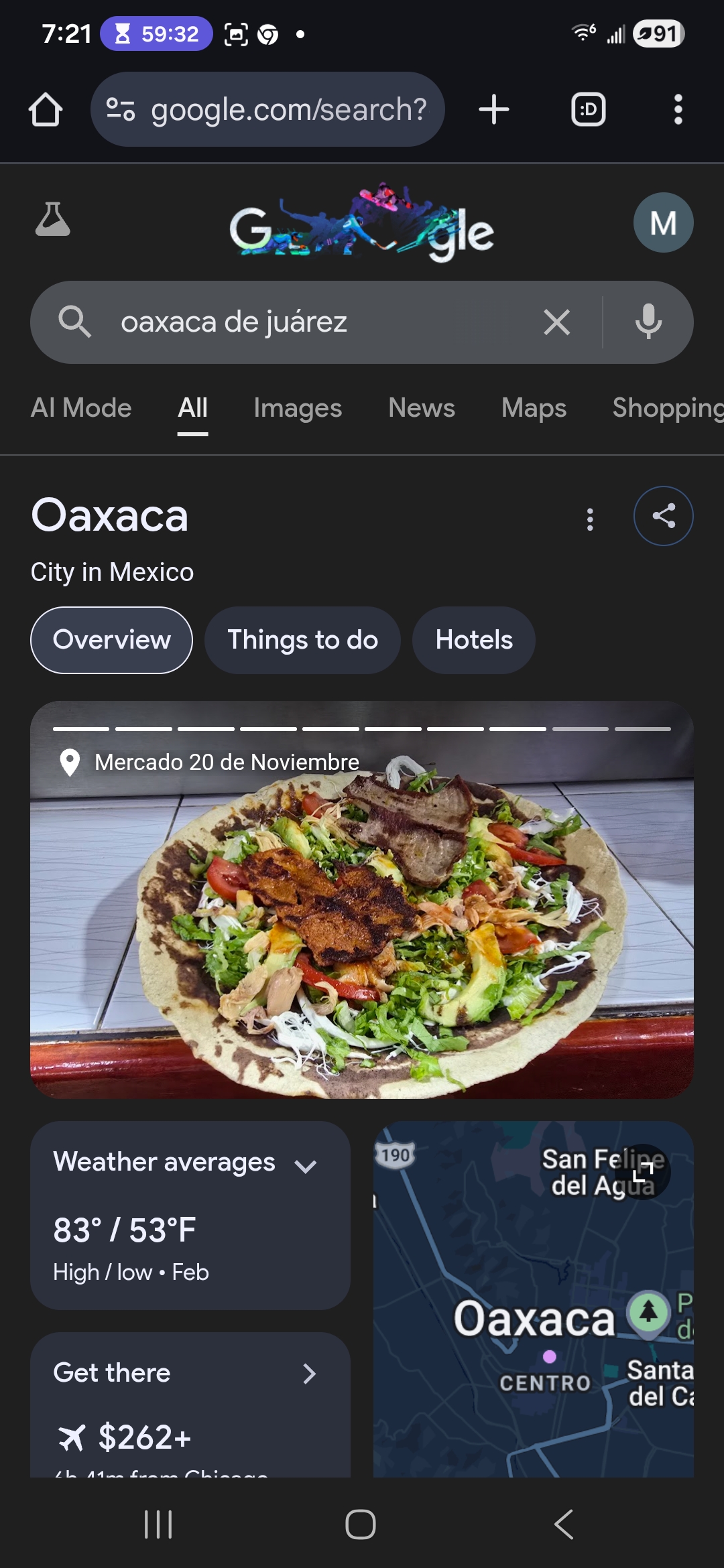This screenshot has width=724, height=1568.
Task: Open a new browser tab
Action: 494,110
